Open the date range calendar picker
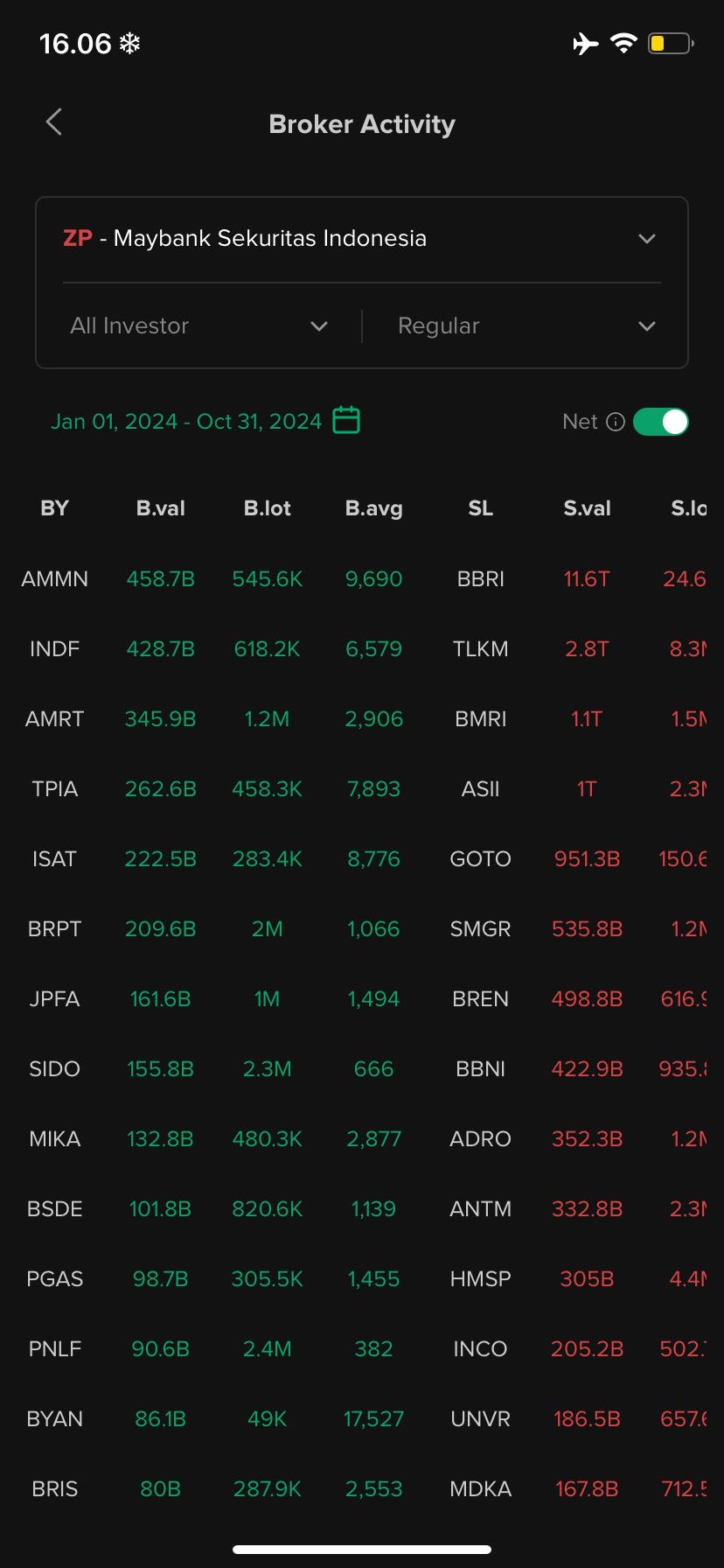724x1568 pixels. 346,421
